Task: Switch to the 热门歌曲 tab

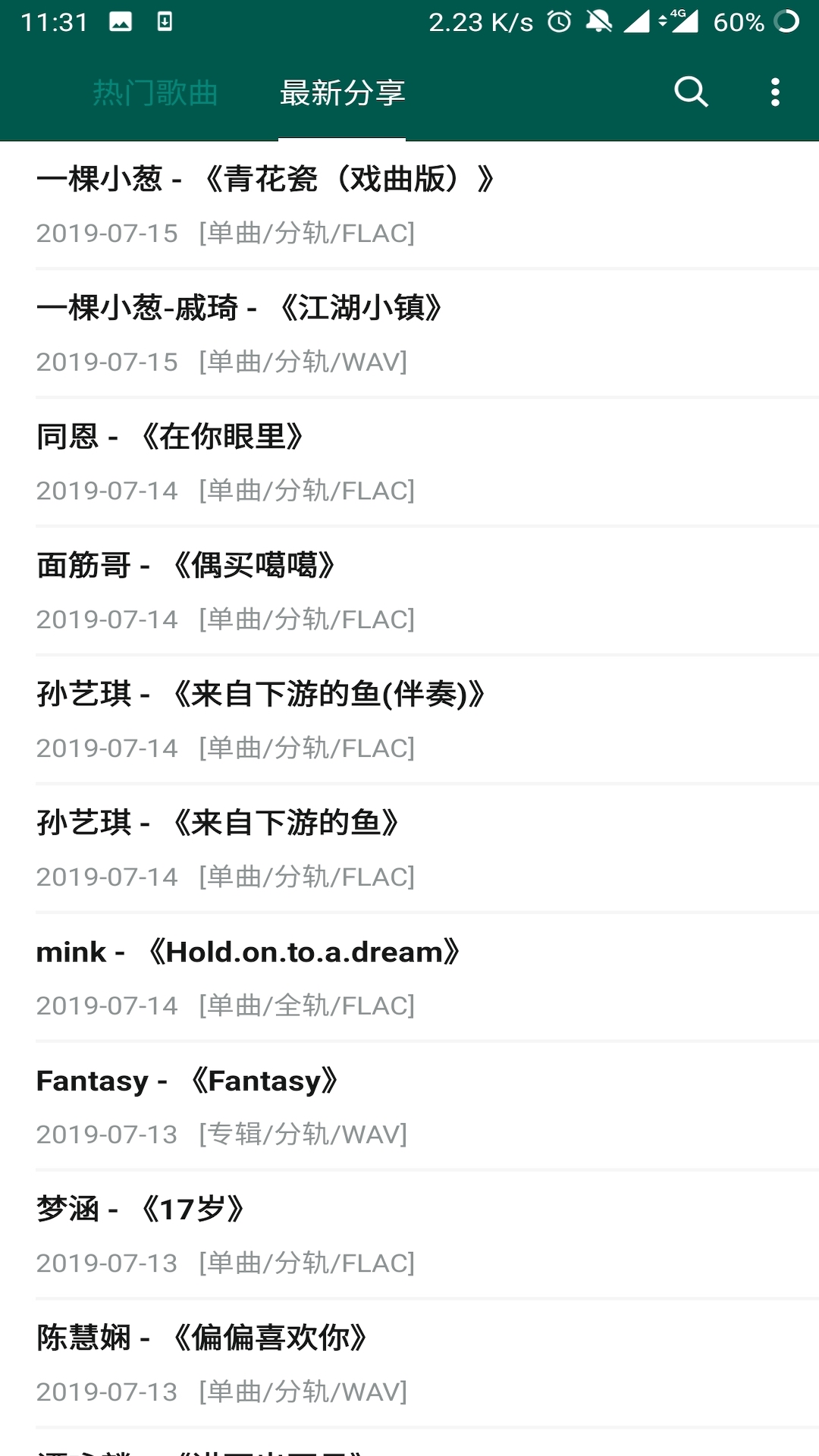Action: (x=155, y=93)
